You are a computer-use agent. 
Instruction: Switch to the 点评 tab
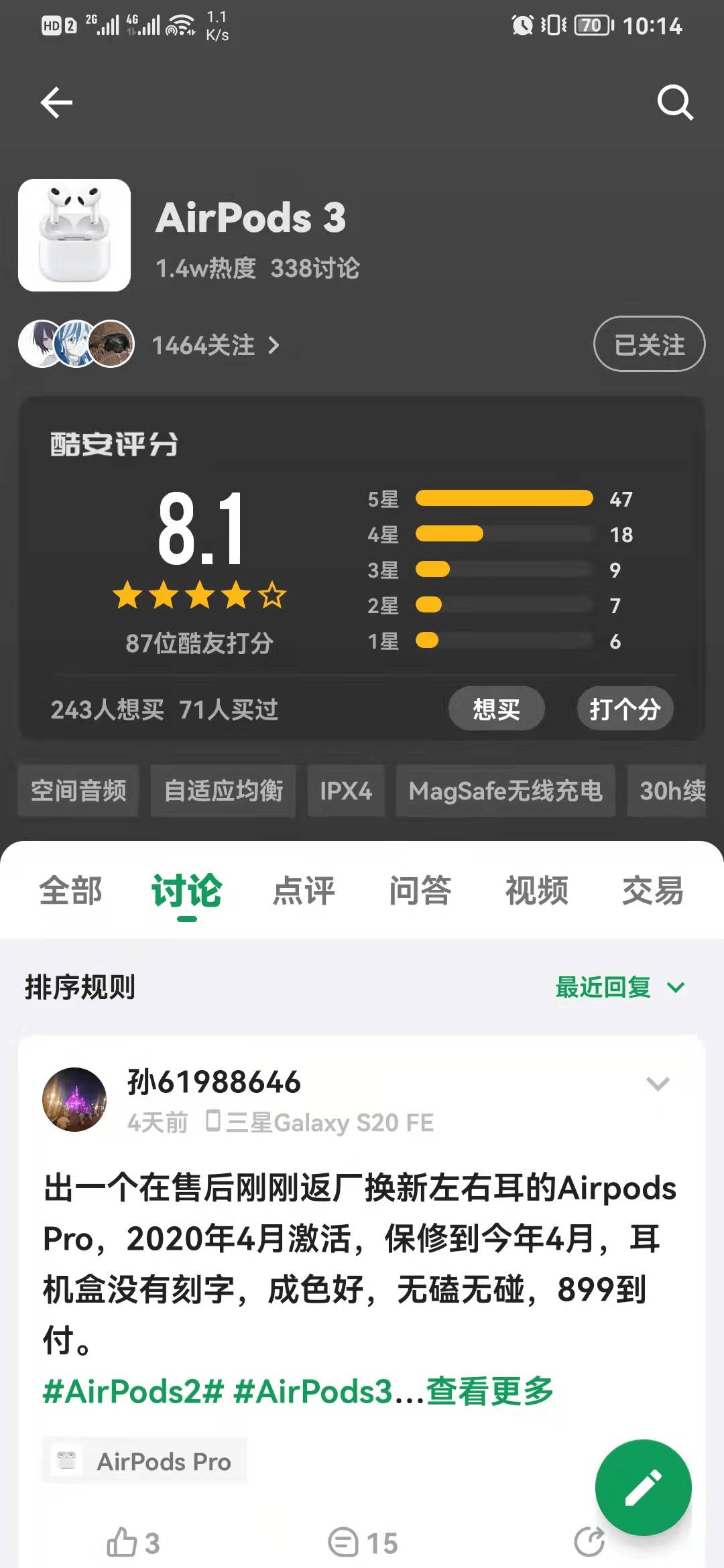pyautogui.click(x=304, y=891)
